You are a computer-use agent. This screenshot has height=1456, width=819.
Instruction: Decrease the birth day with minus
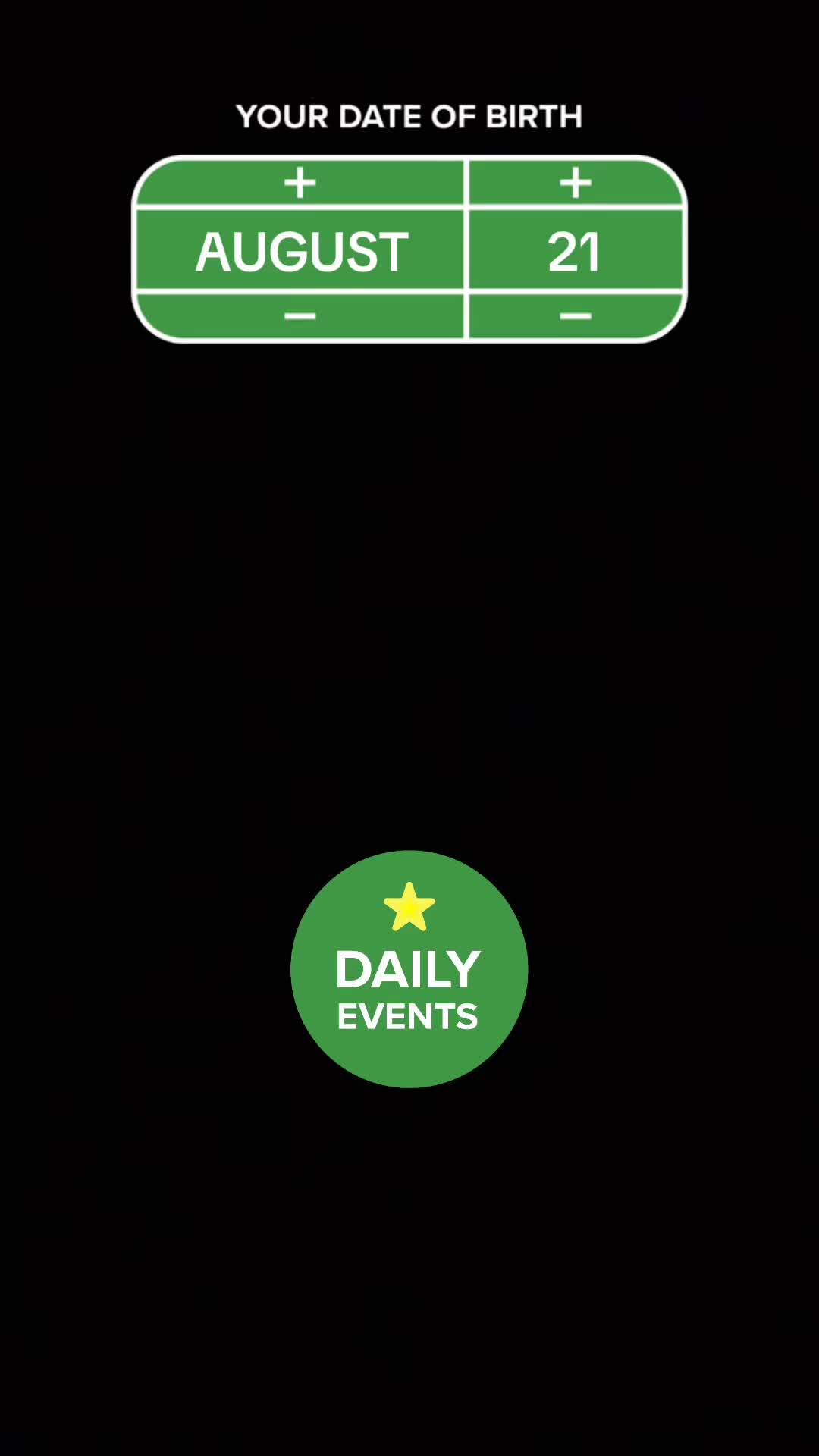(x=576, y=316)
